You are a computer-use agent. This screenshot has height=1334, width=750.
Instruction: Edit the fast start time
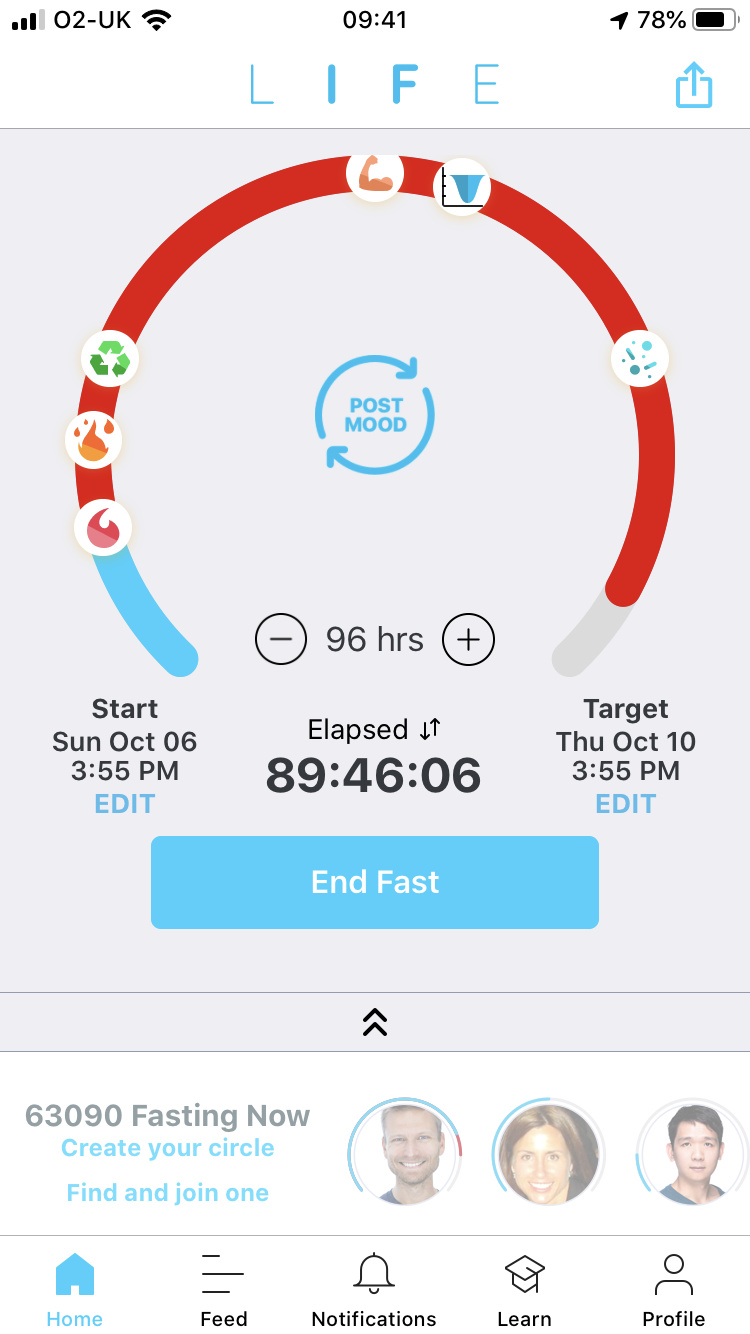125,804
